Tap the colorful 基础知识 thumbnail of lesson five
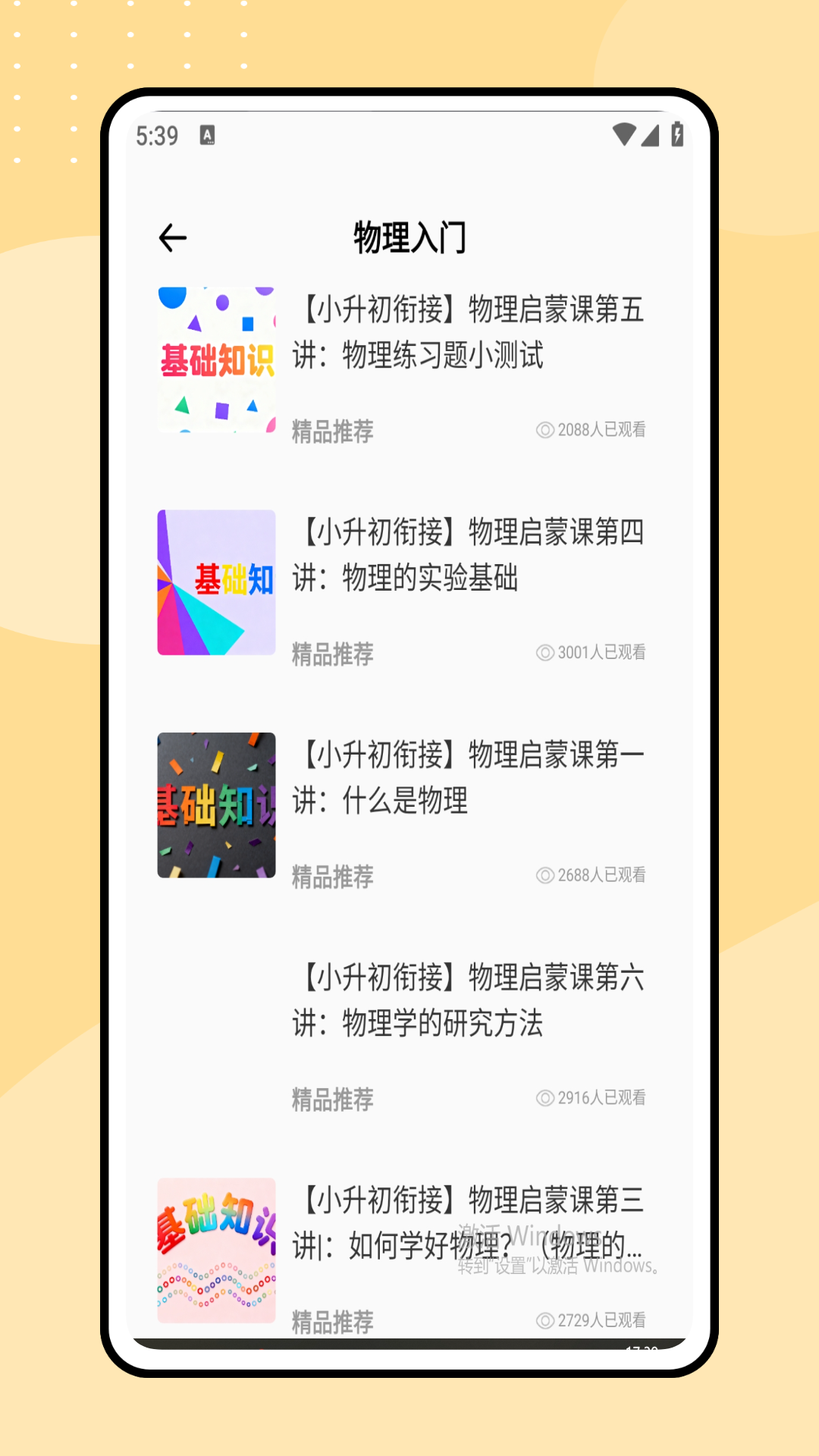The height and width of the screenshot is (1456, 819). point(215,356)
